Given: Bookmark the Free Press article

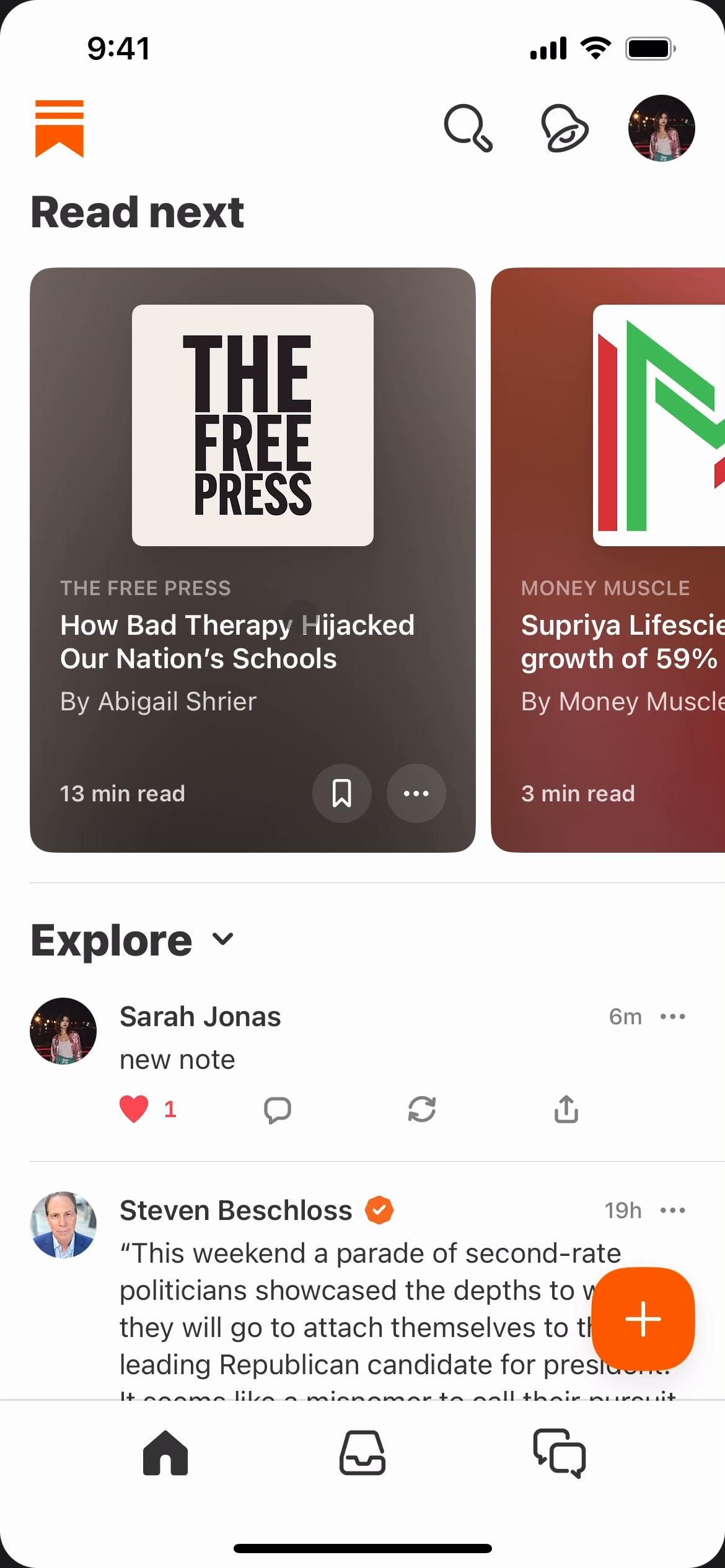Looking at the screenshot, I should 342,793.
